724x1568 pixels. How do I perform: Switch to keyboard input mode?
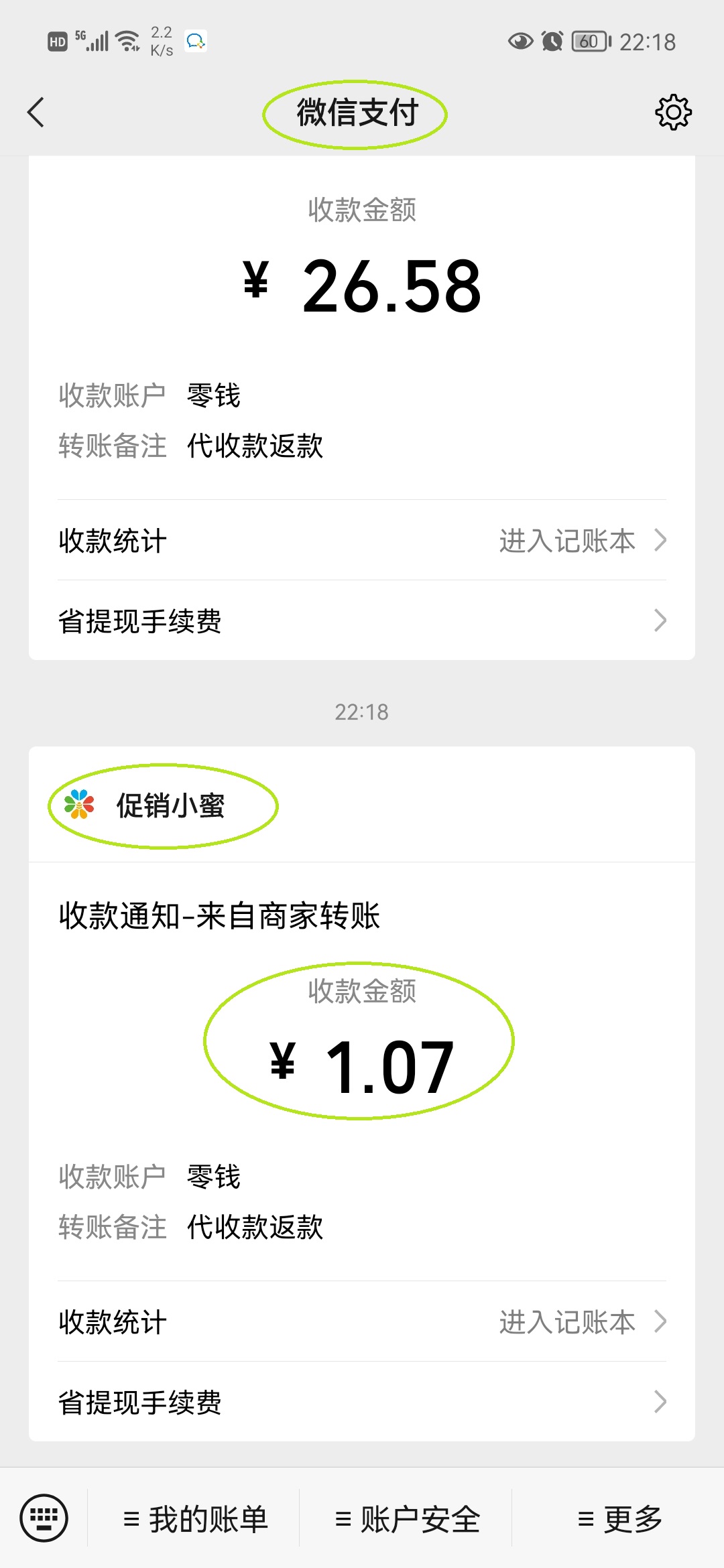[x=44, y=1518]
